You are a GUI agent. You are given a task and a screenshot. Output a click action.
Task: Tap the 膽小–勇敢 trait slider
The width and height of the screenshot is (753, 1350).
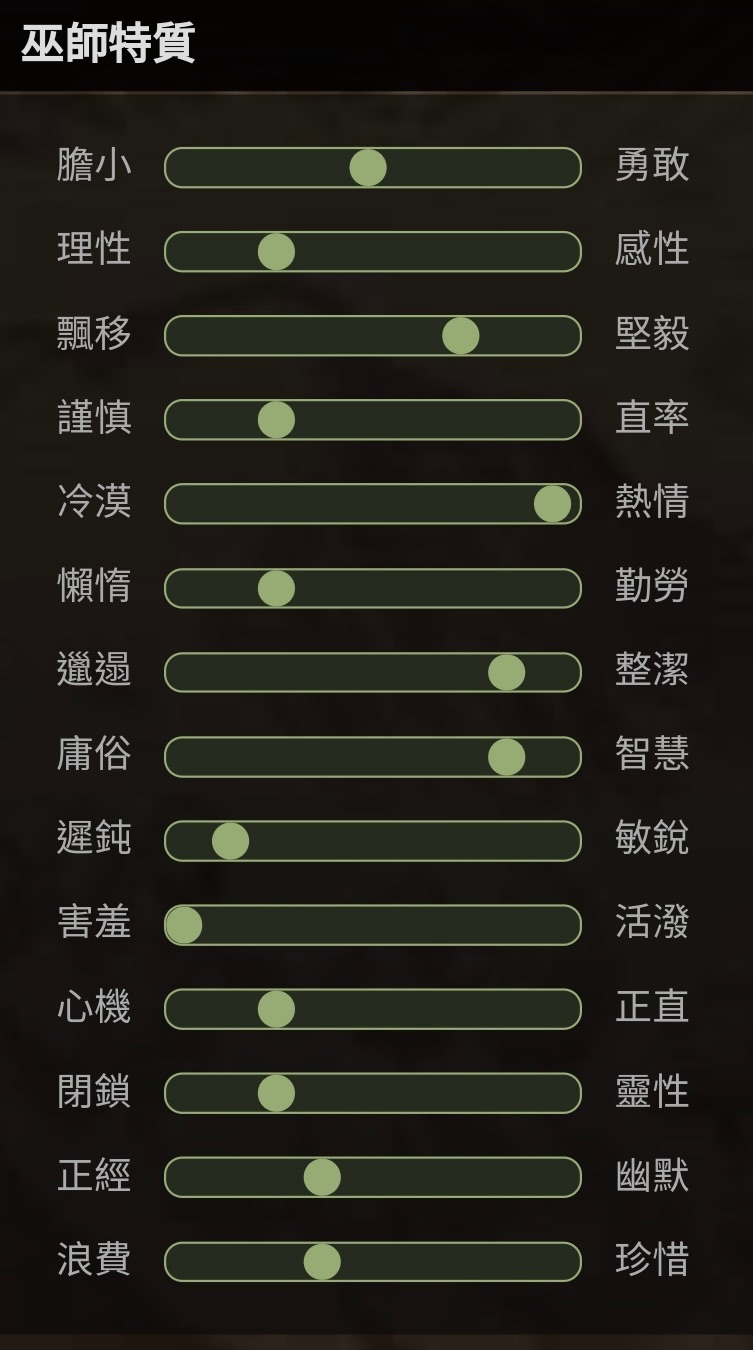pos(368,168)
